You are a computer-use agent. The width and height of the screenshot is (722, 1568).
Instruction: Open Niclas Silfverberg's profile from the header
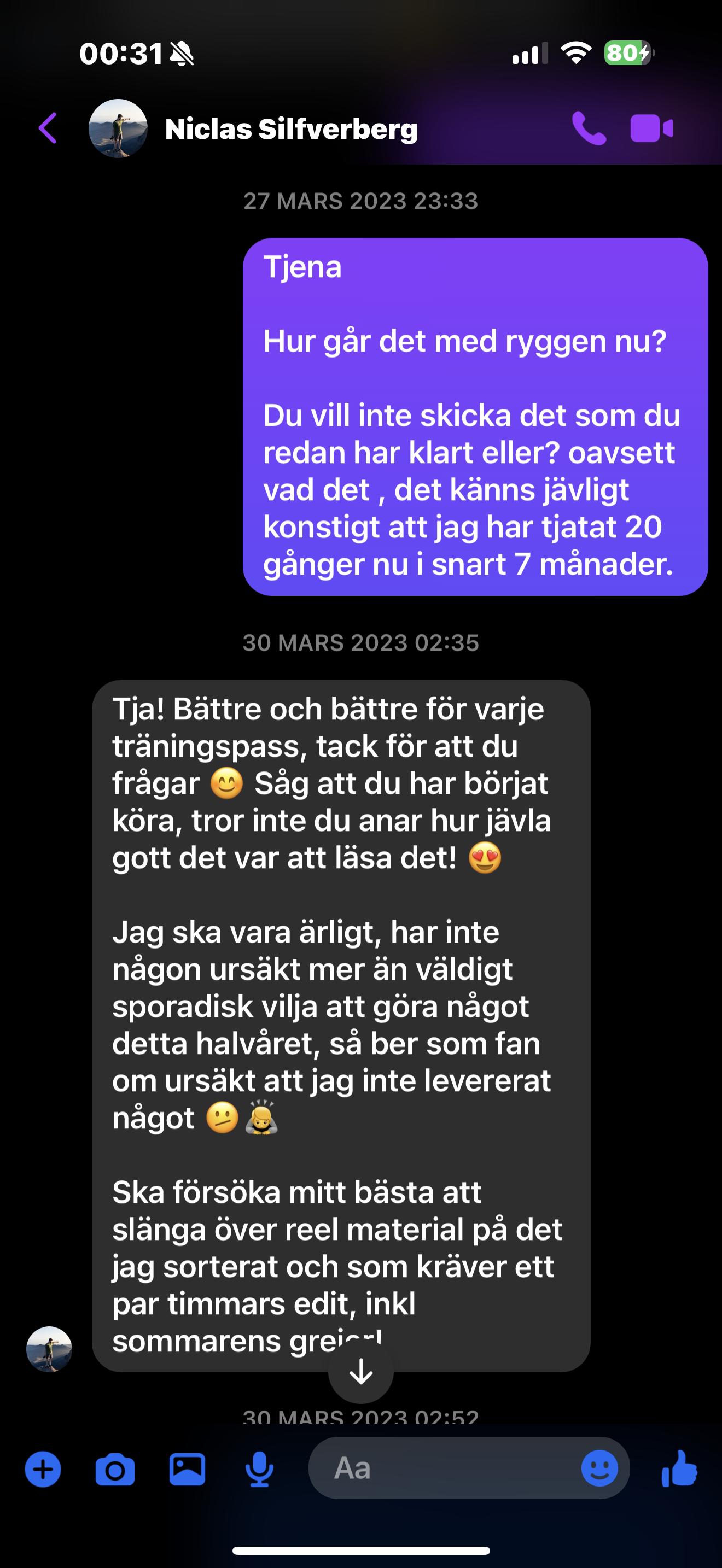[x=291, y=129]
